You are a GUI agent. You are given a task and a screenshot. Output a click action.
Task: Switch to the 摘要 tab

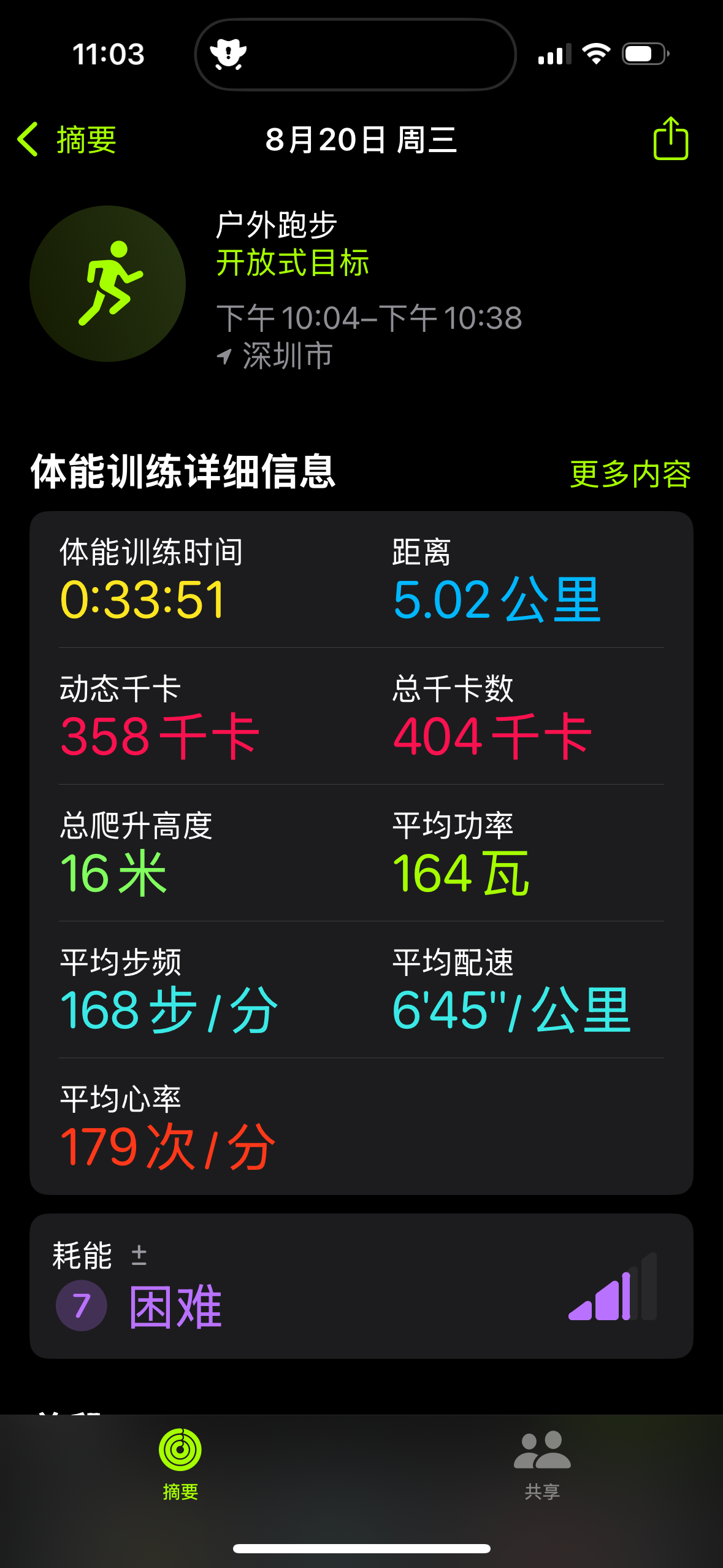click(x=180, y=1464)
